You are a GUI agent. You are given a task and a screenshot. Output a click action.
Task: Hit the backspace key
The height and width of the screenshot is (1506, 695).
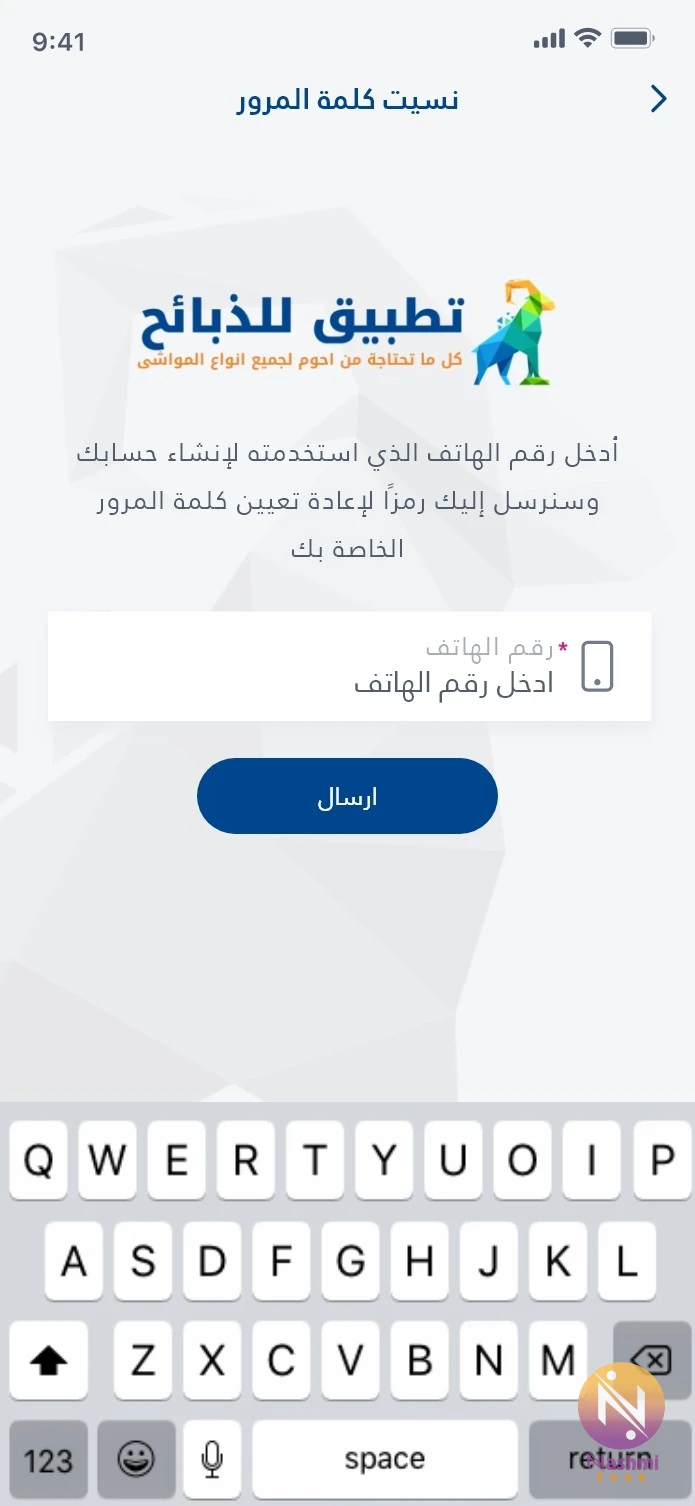[651, 1359]
